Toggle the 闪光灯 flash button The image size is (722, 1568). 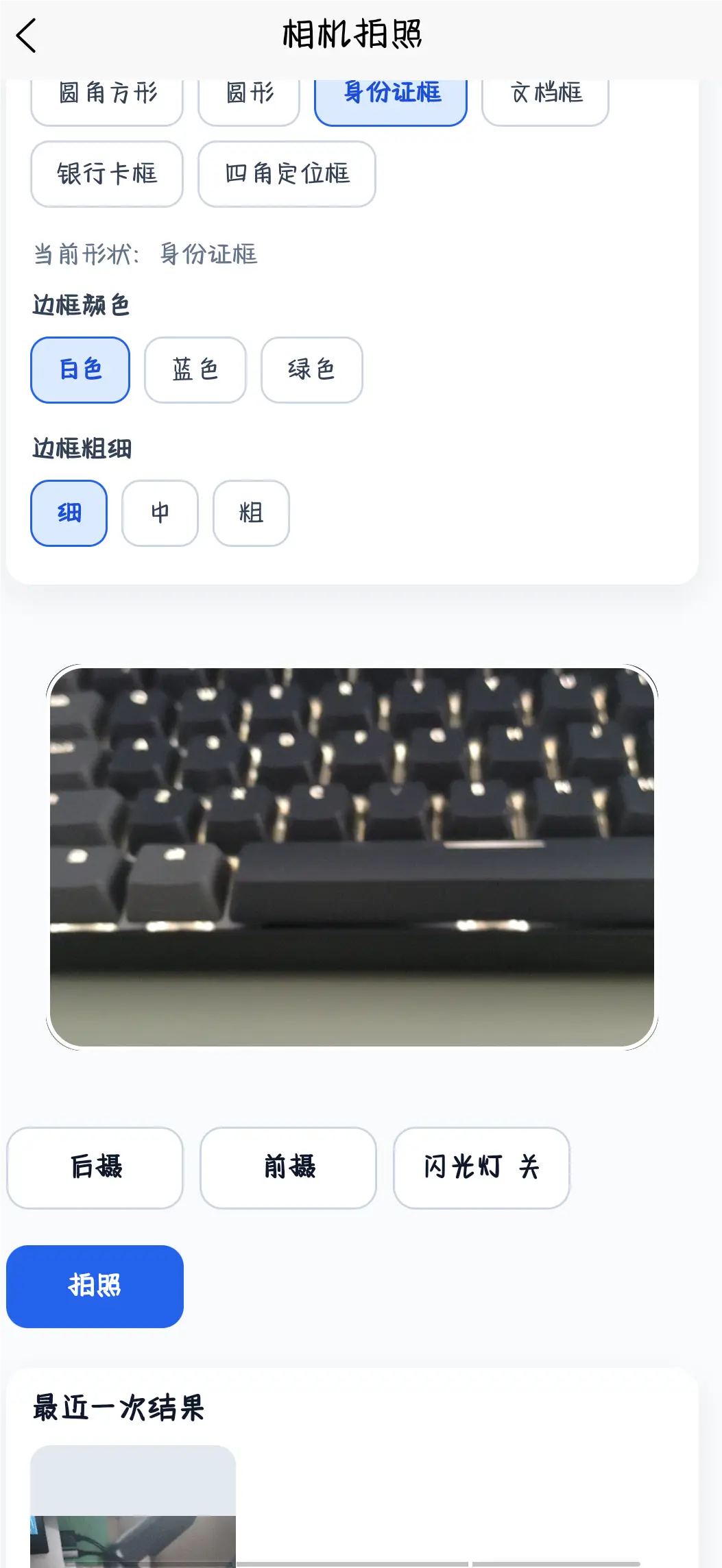point(481,1168)
